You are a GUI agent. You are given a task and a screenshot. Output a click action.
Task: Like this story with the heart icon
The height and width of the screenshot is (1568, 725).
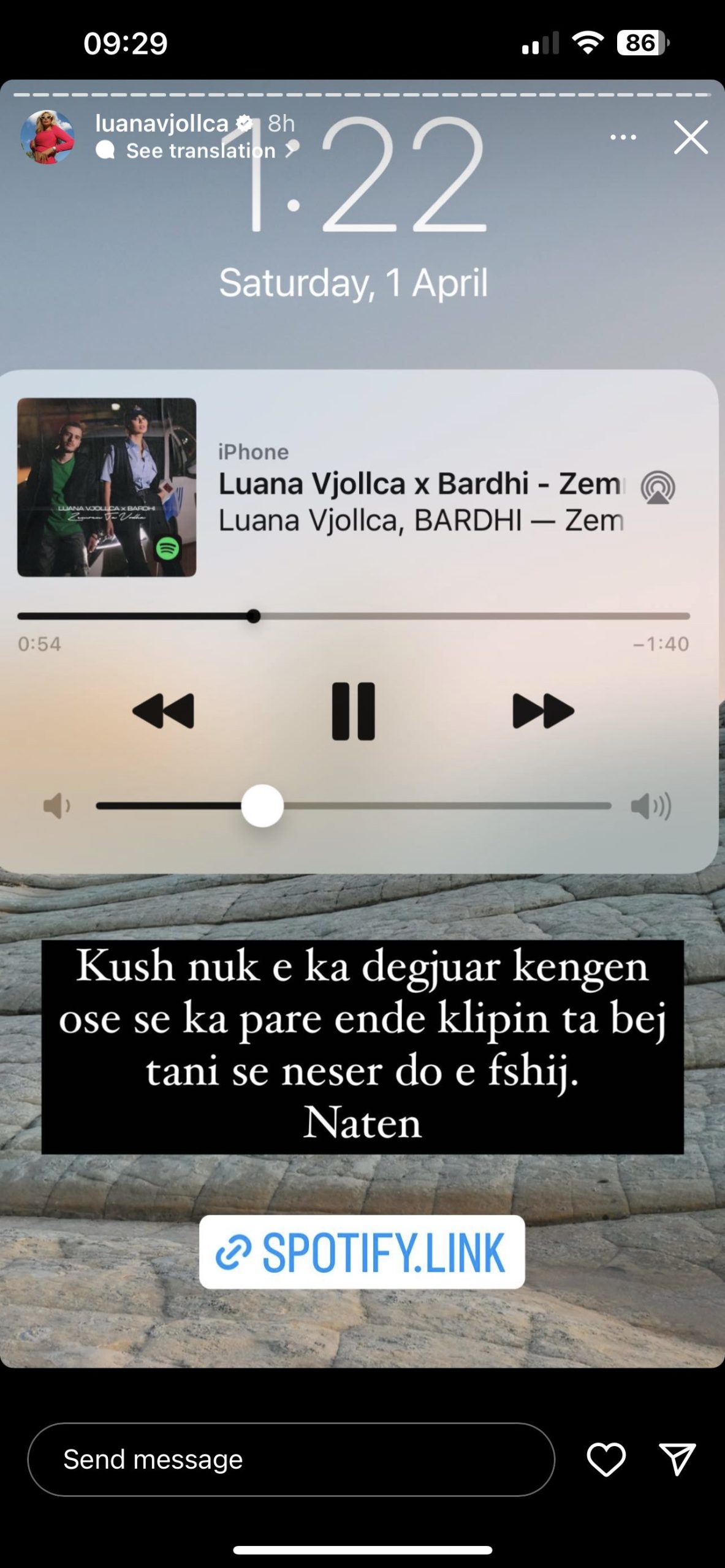[606, 1460]
